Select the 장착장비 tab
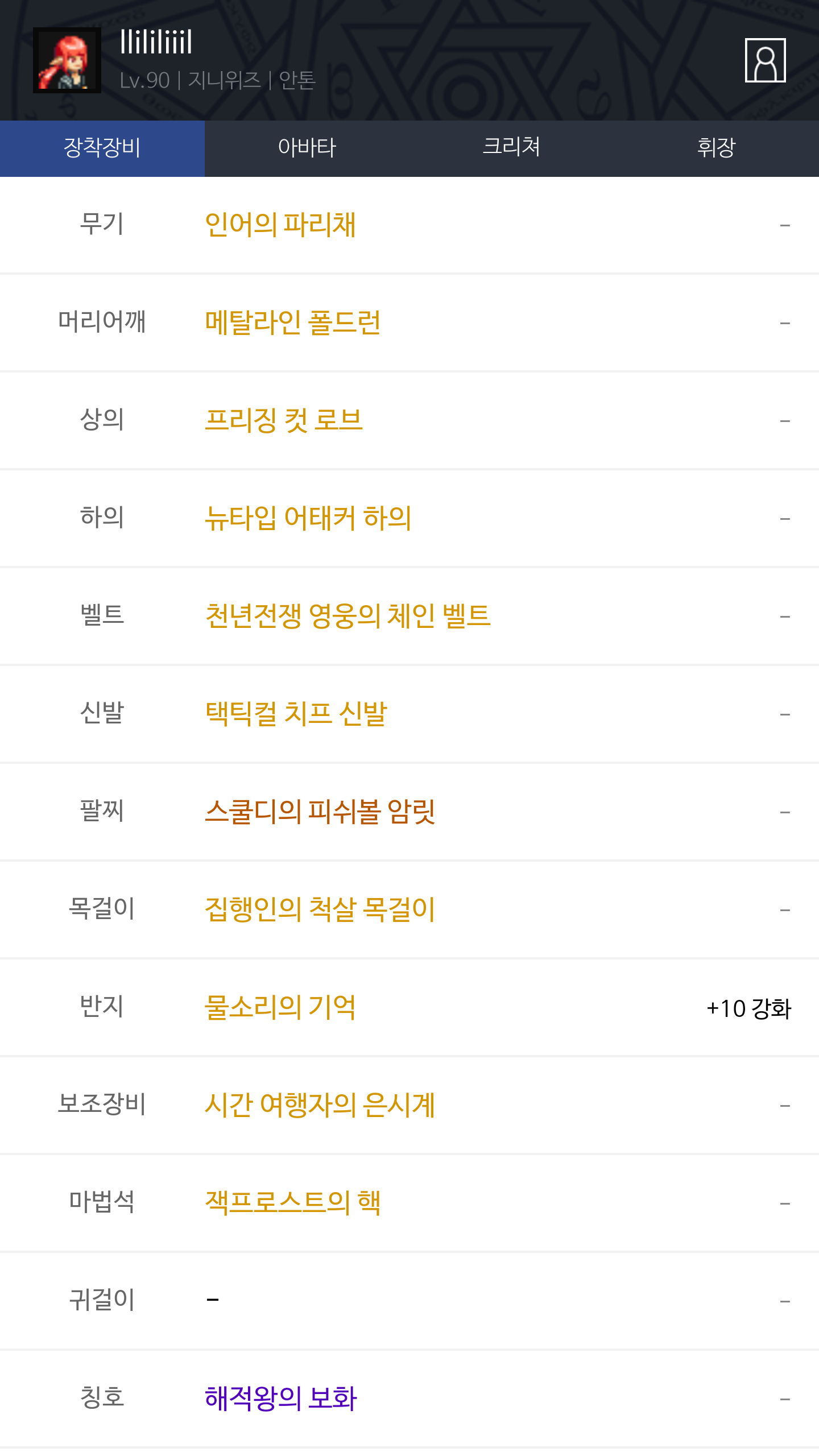 click(102, 148)
